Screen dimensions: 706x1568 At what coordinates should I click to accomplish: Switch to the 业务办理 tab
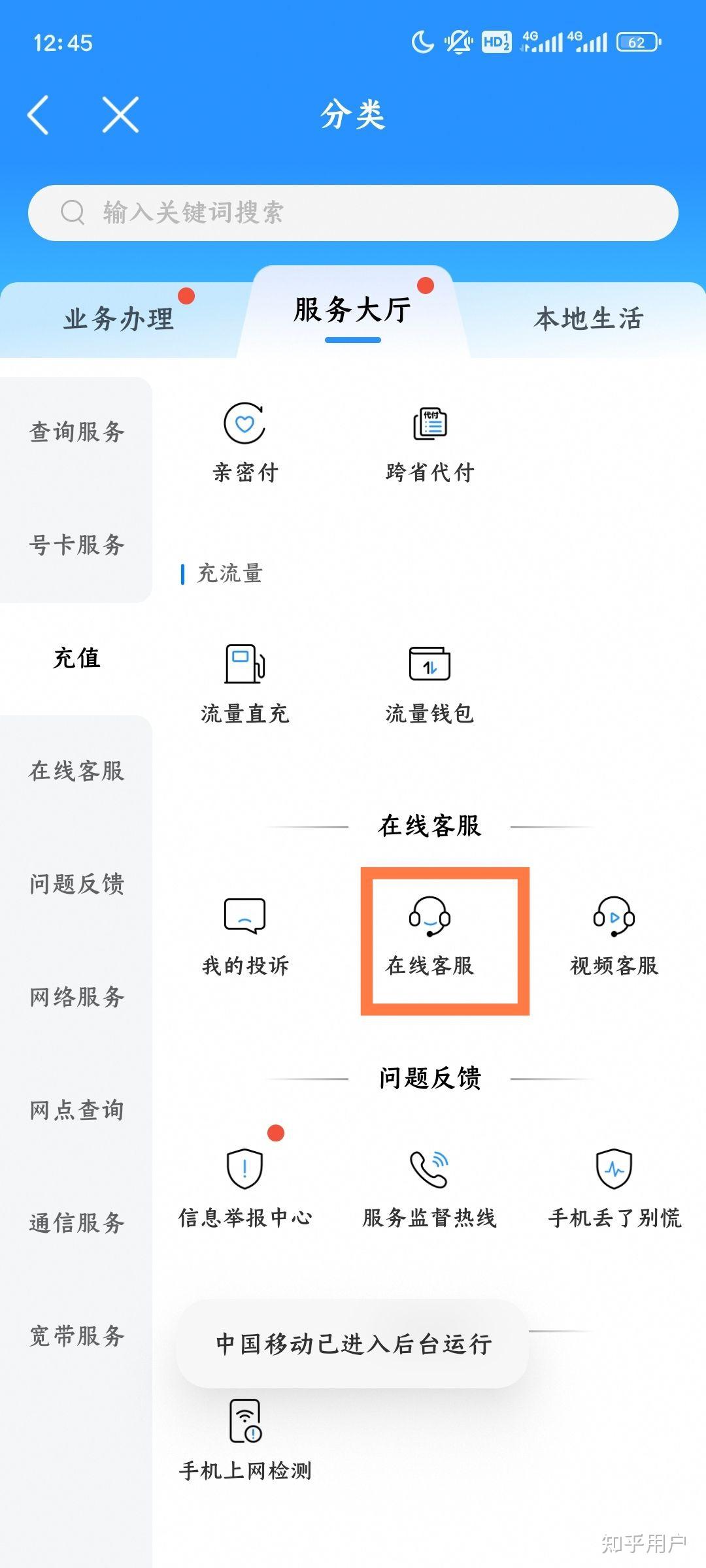pyautogui.click(x=118, y=318)
